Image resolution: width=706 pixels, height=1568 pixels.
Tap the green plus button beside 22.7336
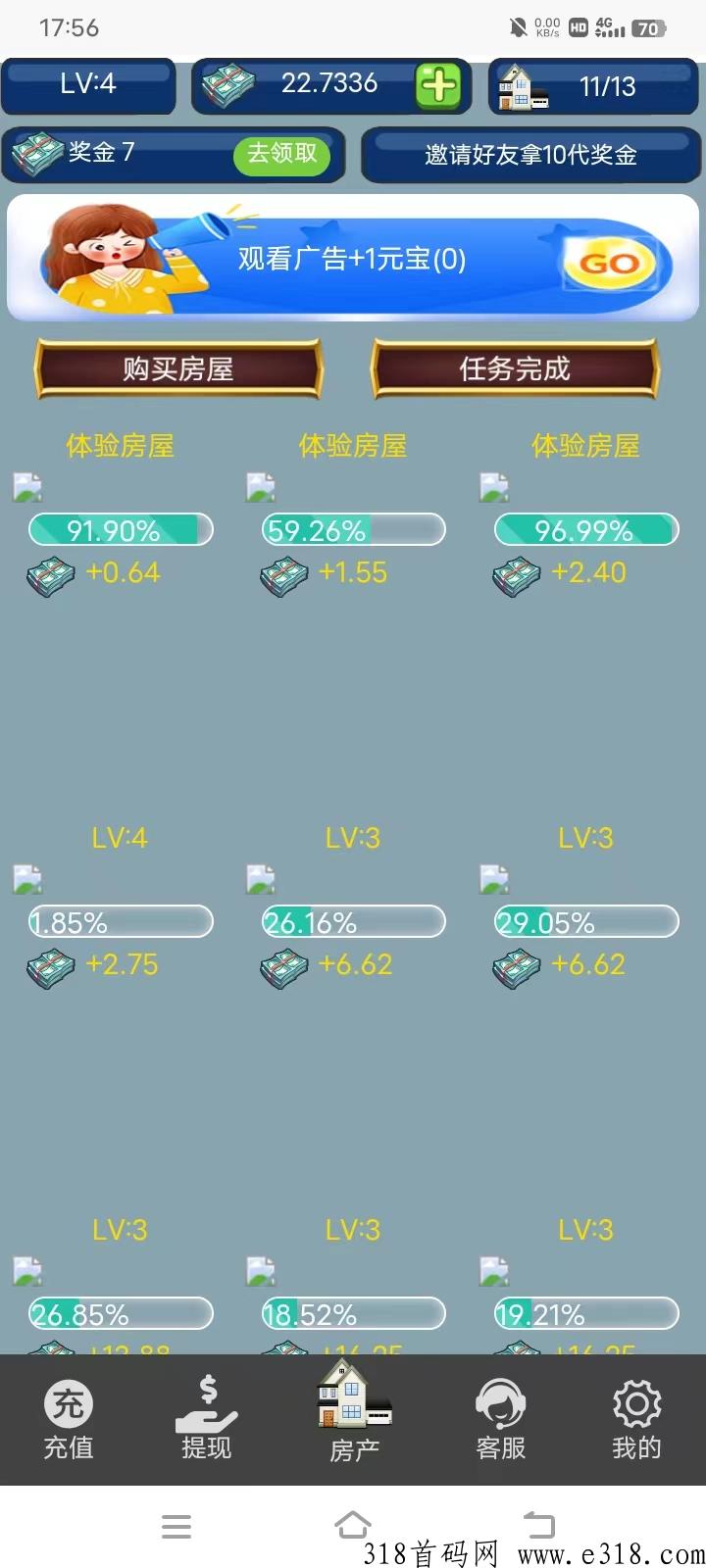(x=438, y=86)
